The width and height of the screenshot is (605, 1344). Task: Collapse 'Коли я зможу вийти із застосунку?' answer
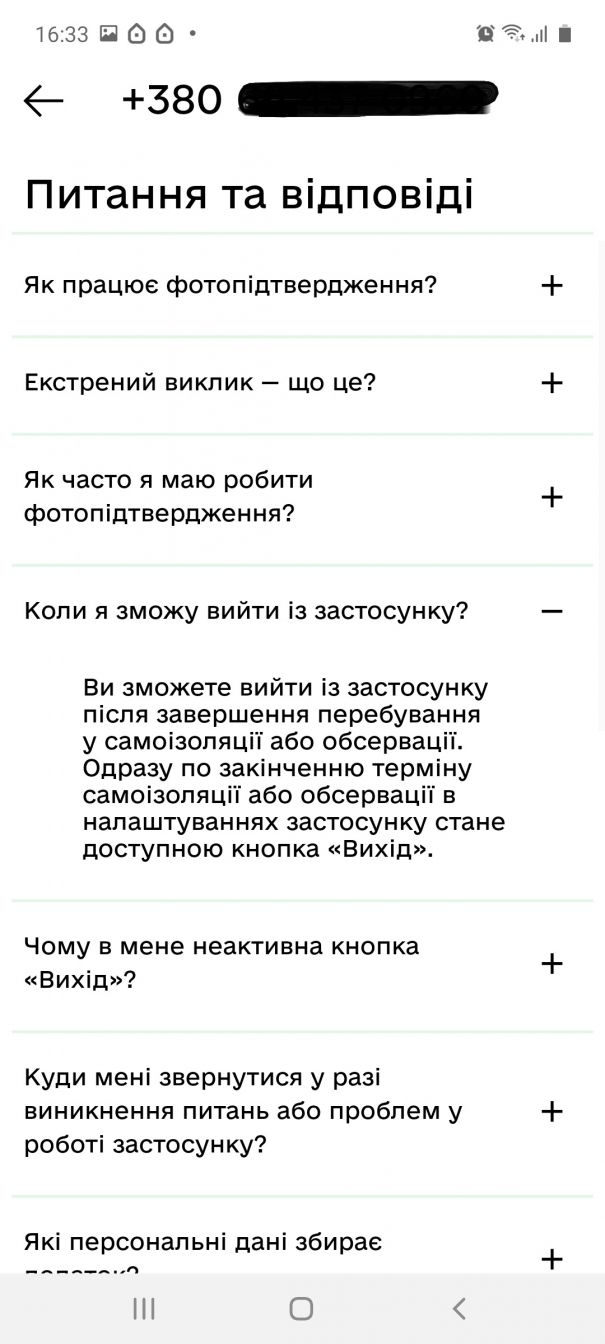coord(551,611)
